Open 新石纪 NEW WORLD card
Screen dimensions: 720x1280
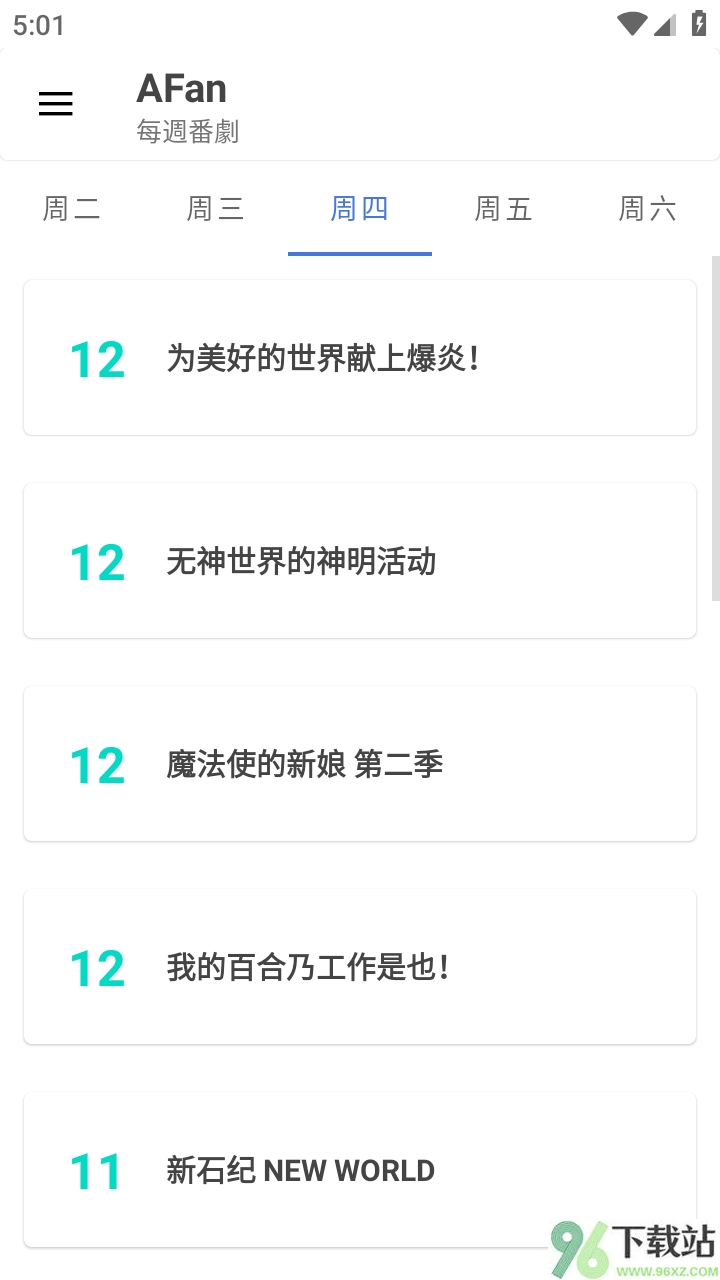pyautogui.click(x=360, y=1169)
